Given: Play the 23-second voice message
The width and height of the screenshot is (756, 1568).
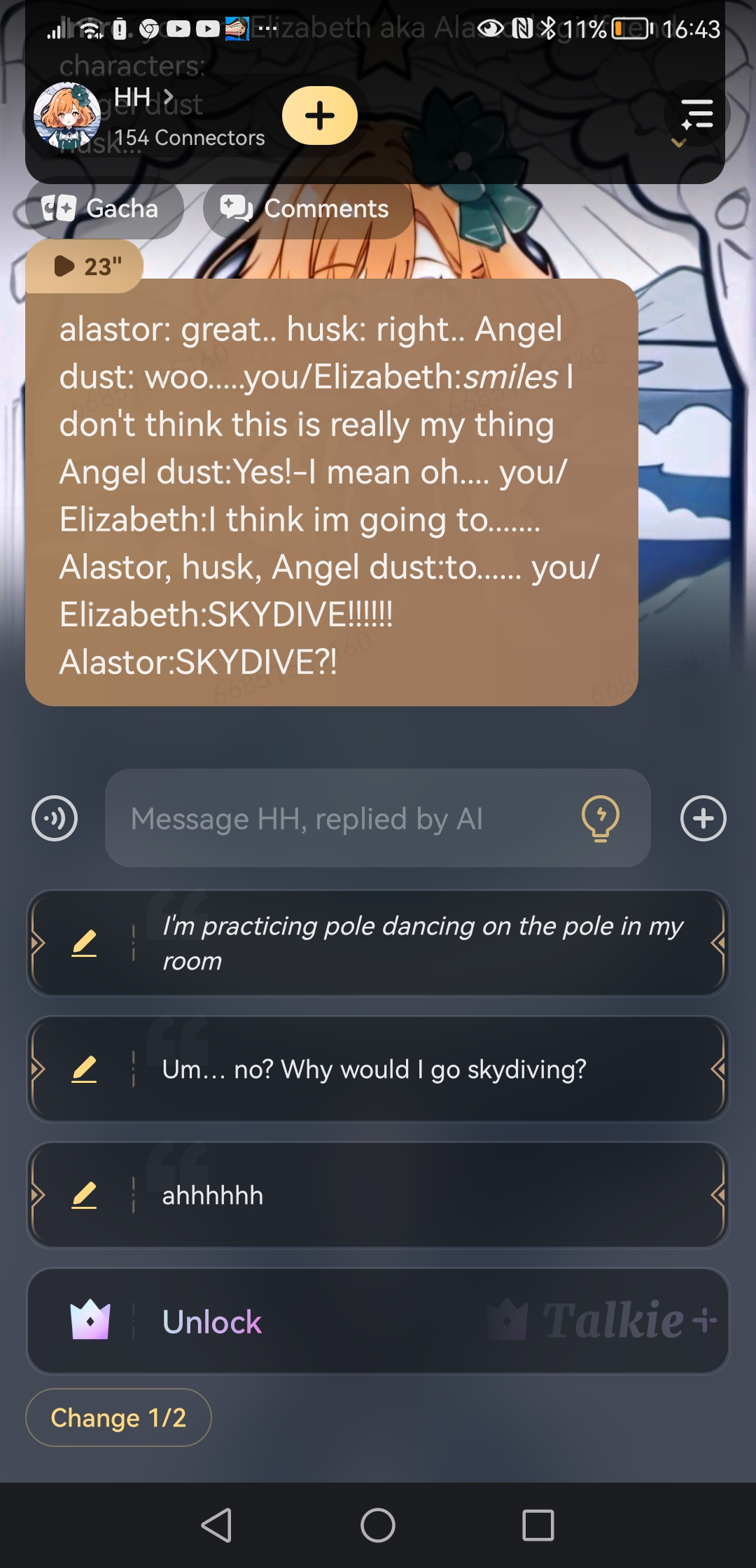Looking at the screenshot, I should (84, 266).
